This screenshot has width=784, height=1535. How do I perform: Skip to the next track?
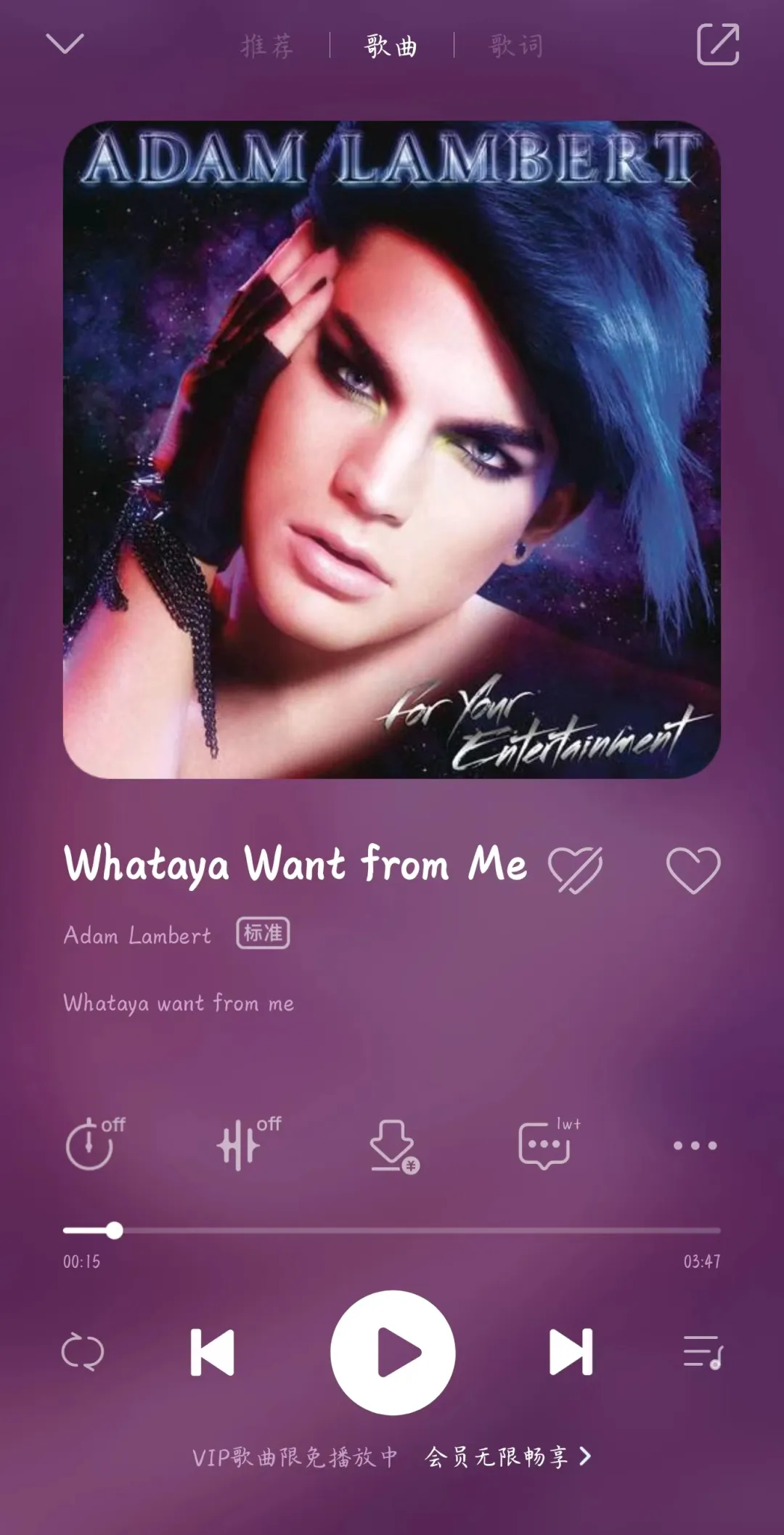click(x=571, y=1352)
